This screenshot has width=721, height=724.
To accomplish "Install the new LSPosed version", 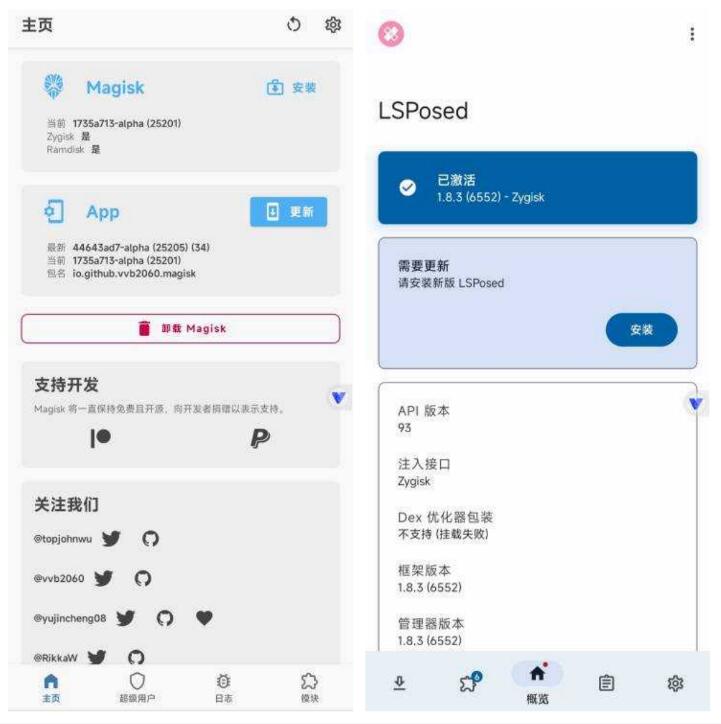I will pos(641,330).
